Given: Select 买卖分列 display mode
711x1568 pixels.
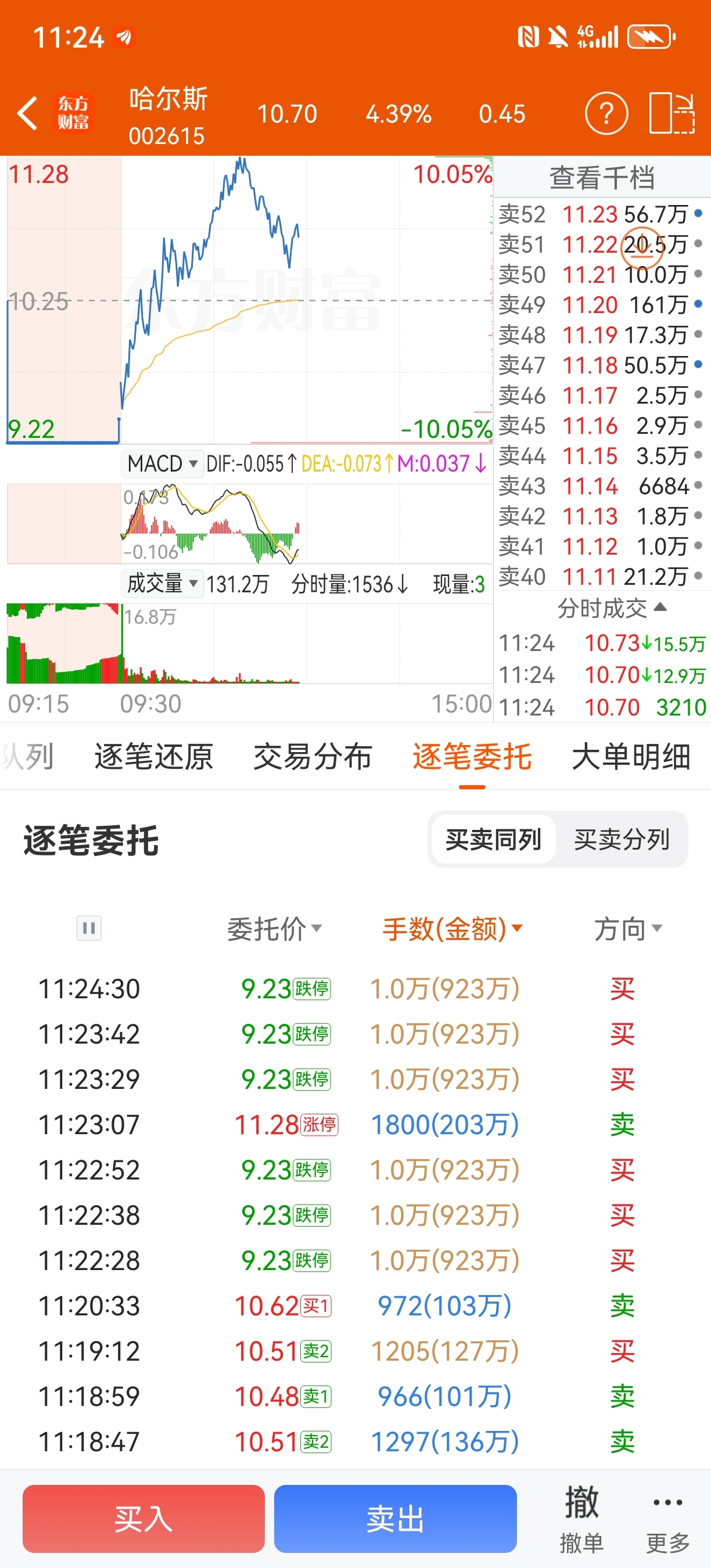Looking at the screenshot, I should pos(622,839).
